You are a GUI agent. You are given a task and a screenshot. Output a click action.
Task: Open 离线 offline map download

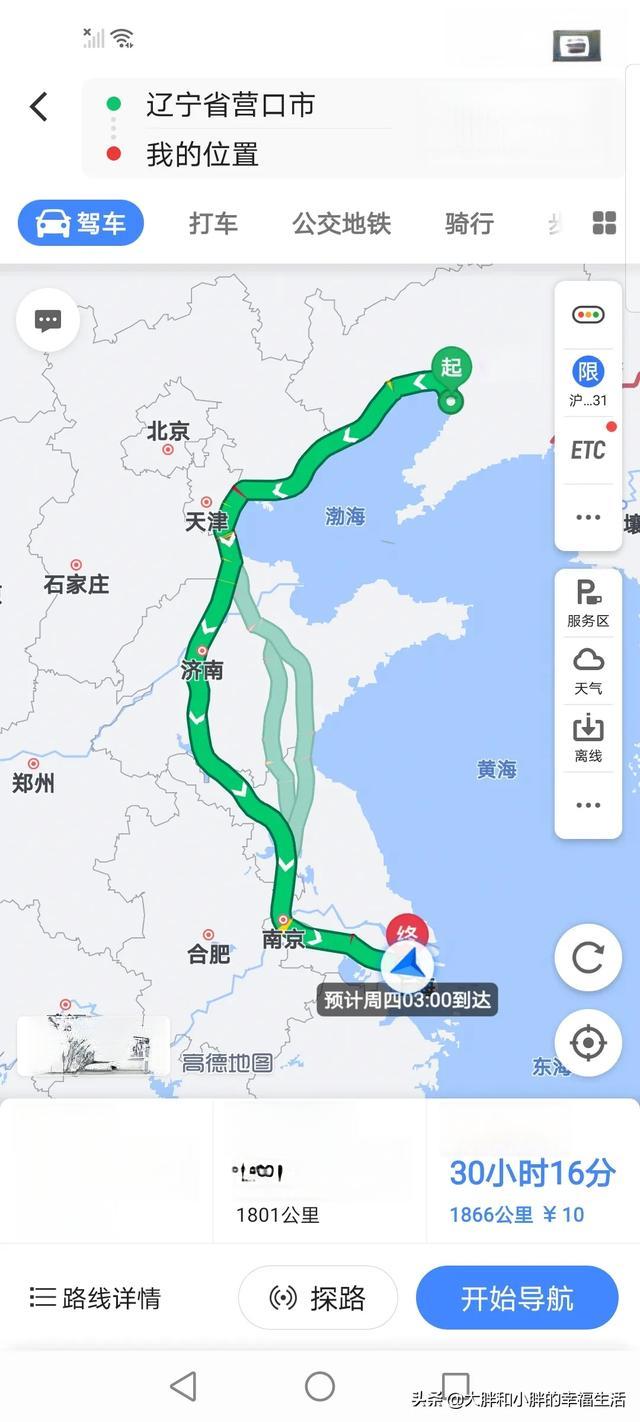point(588,739)
